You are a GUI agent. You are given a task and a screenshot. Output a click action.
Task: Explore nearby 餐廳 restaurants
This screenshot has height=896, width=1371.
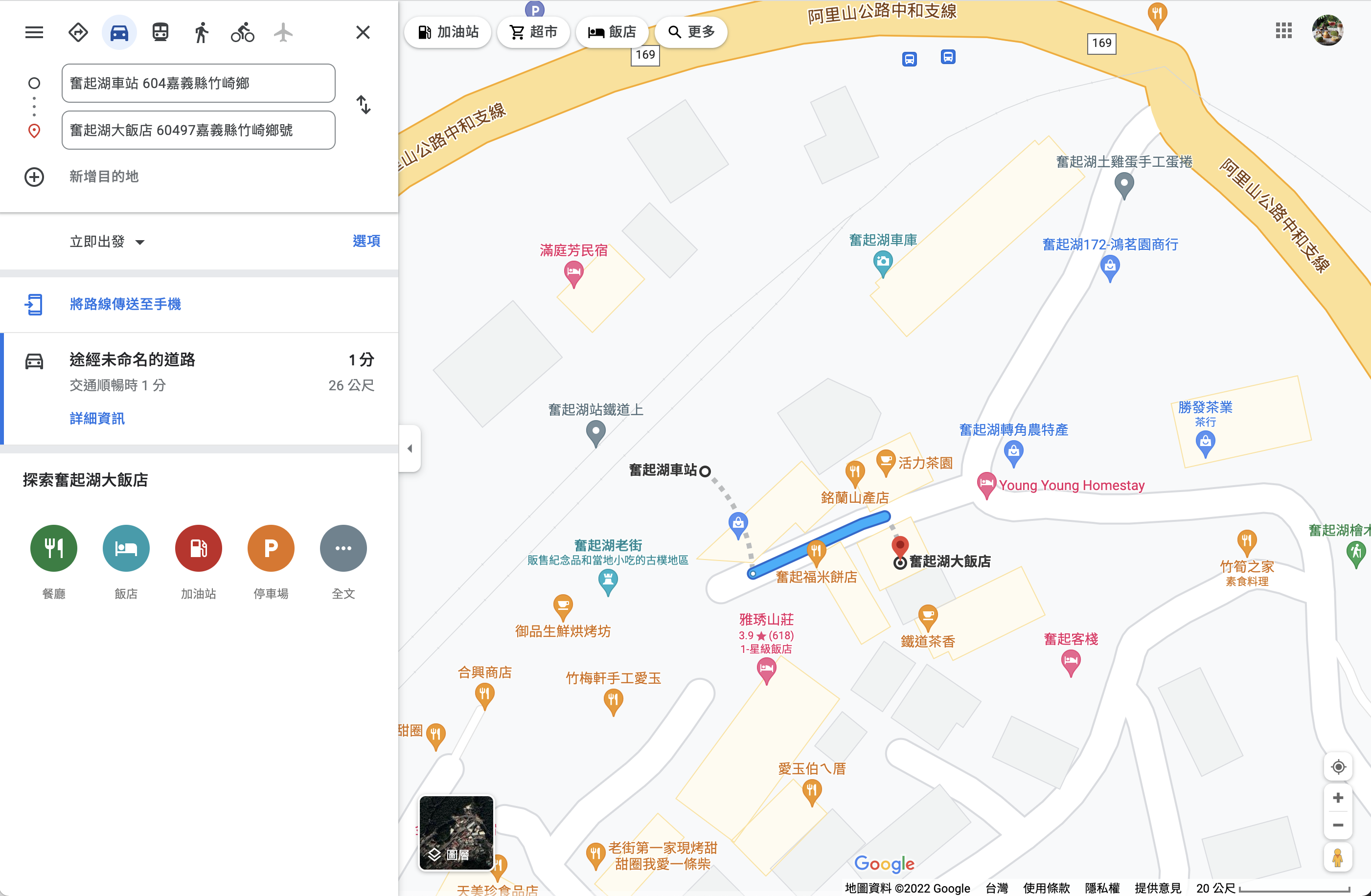pyautogui.click(x=53, y=548)
